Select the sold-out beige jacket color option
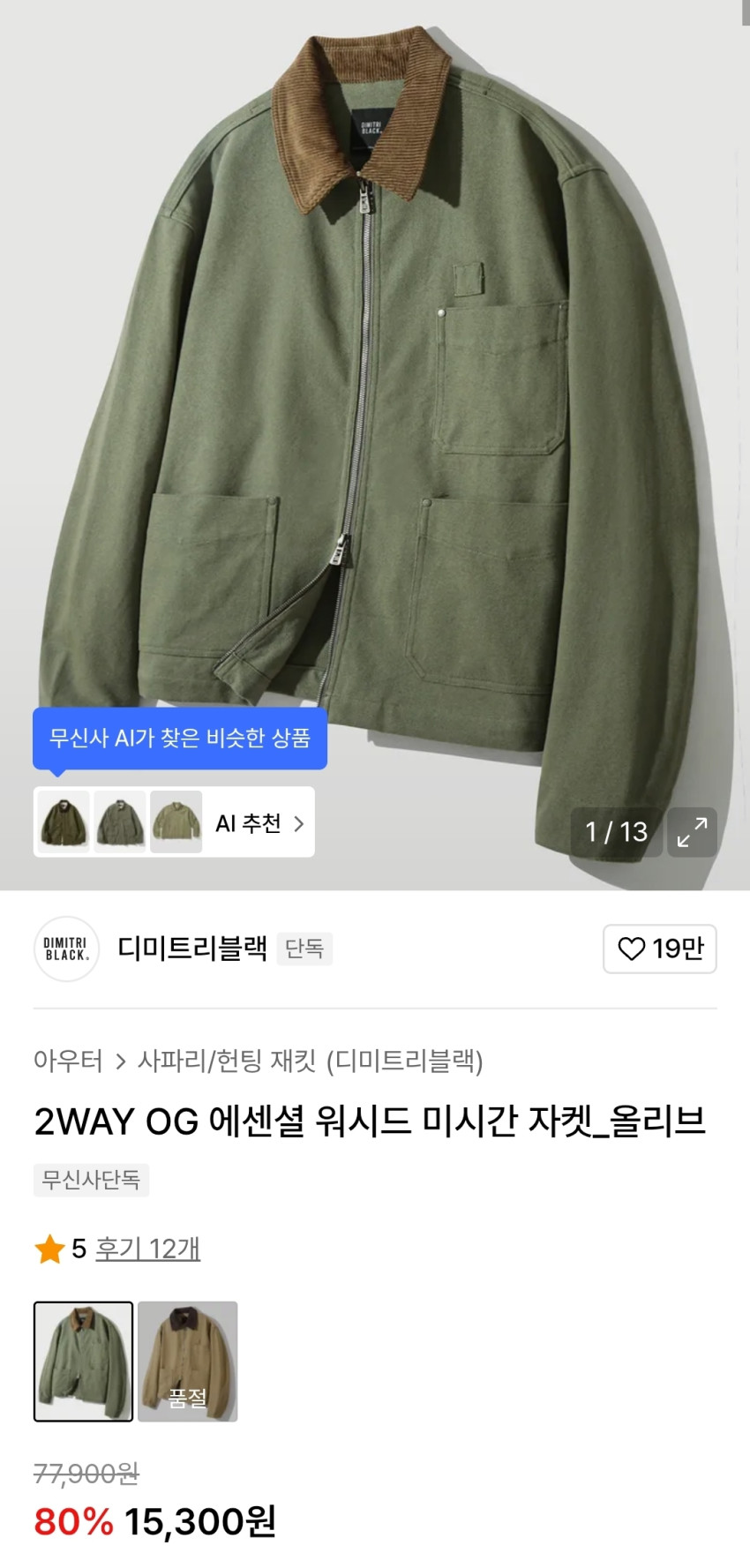 [187, 1362]
